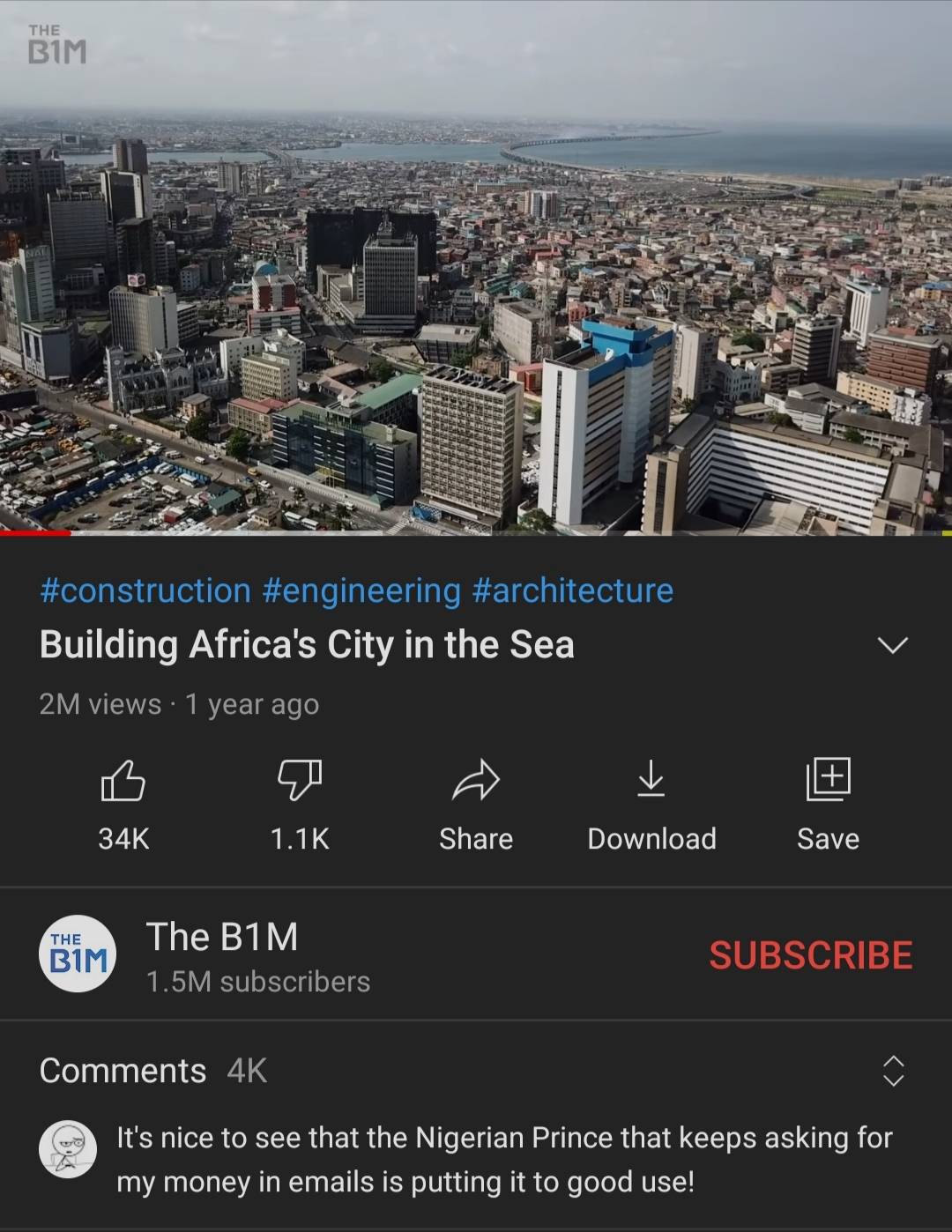Open the #architecture hashtag

point(573,590)
